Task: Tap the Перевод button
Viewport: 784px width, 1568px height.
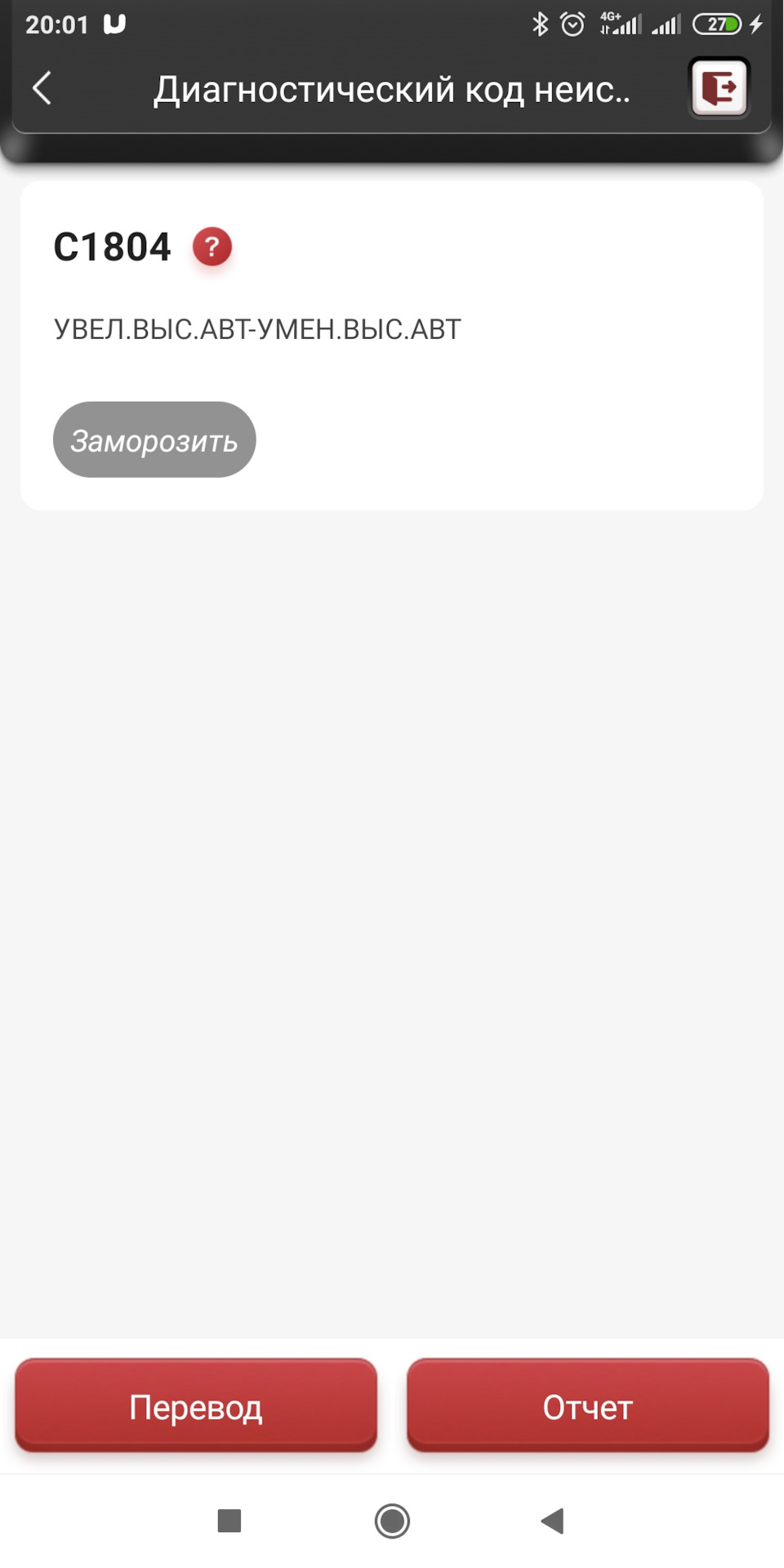Action: click(x=196, y=1405)
